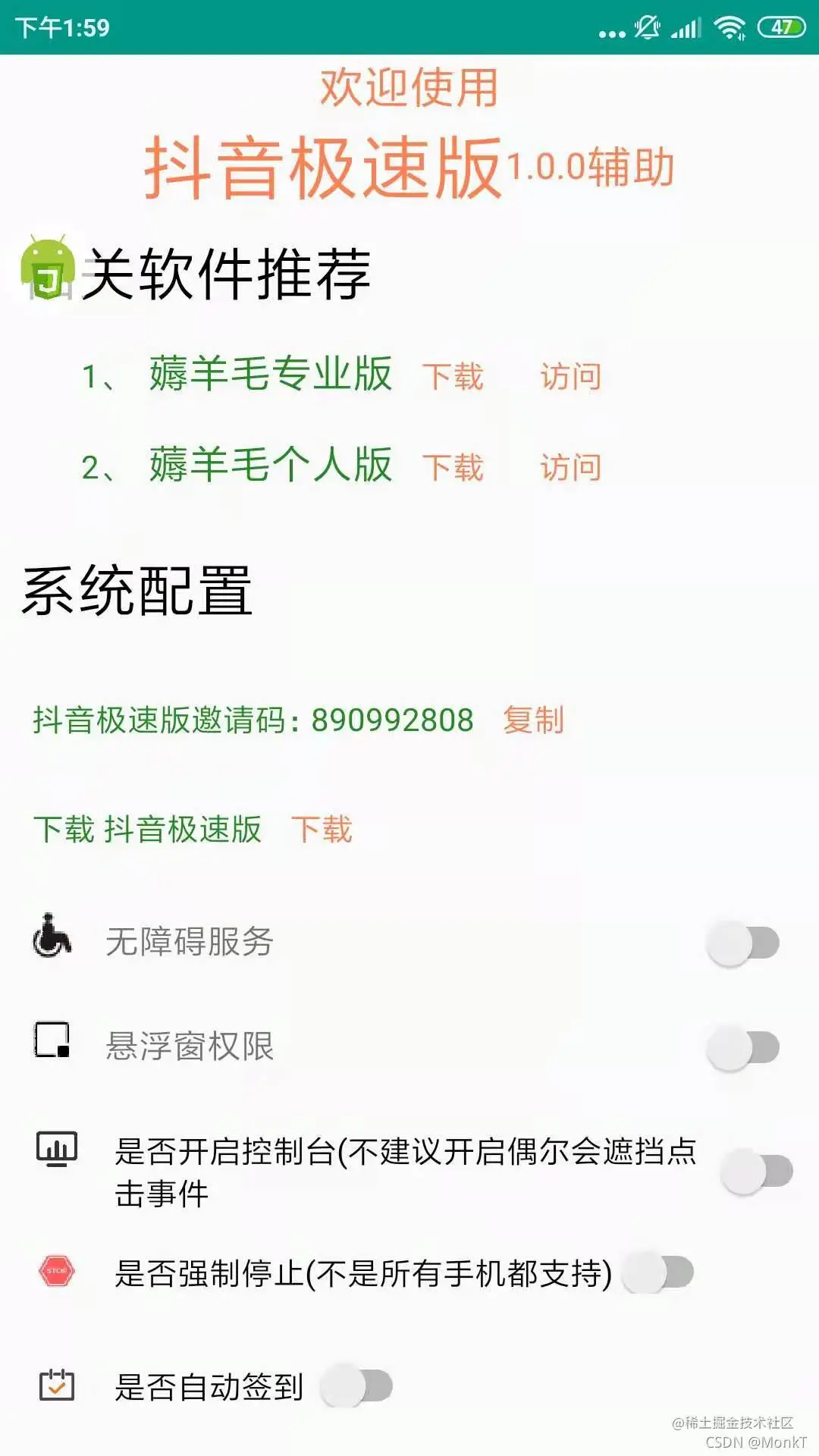Viewport: 819px width, 1456px height.
Task: Turn on 悬浮窗权限
Action: tap(743, 1048)
